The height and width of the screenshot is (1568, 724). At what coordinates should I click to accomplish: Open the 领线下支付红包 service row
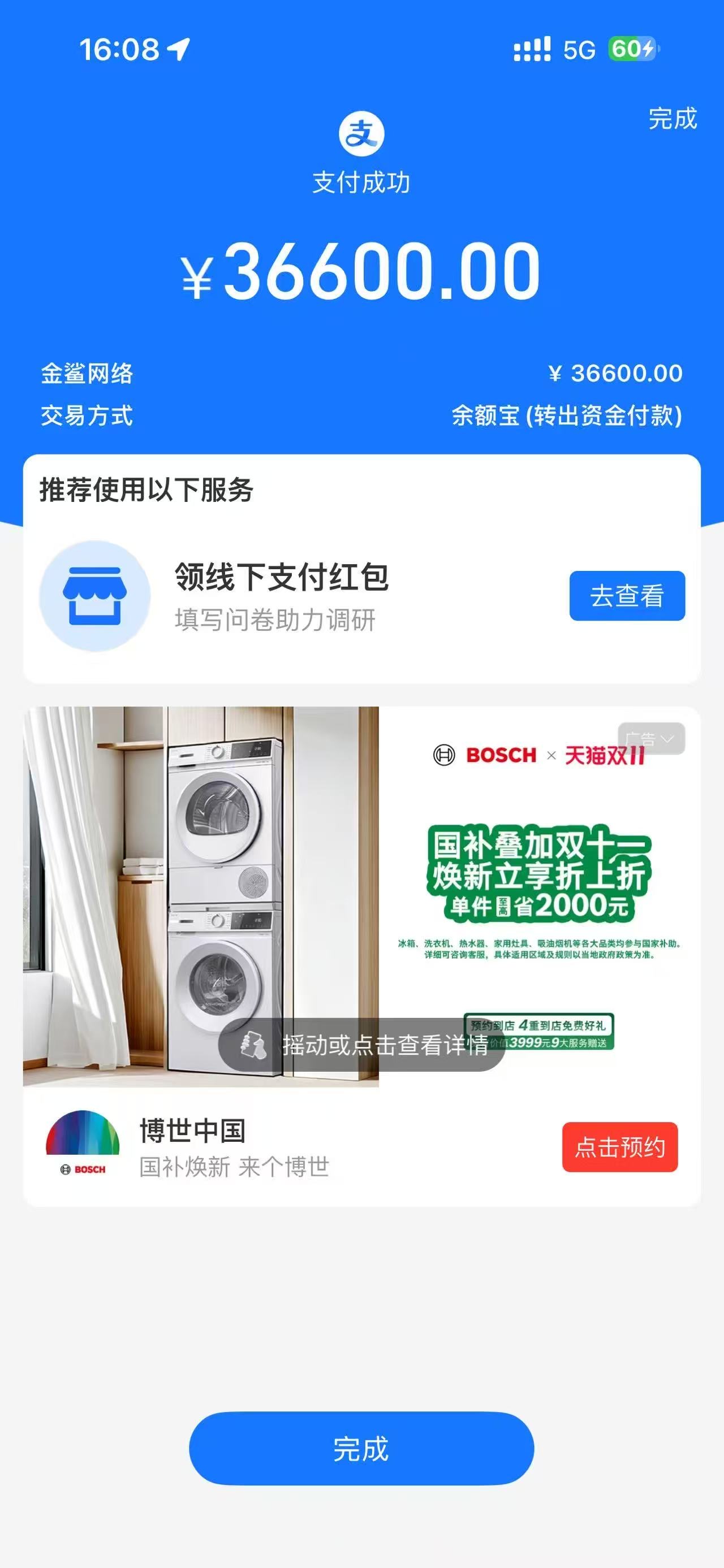[281, 595]
